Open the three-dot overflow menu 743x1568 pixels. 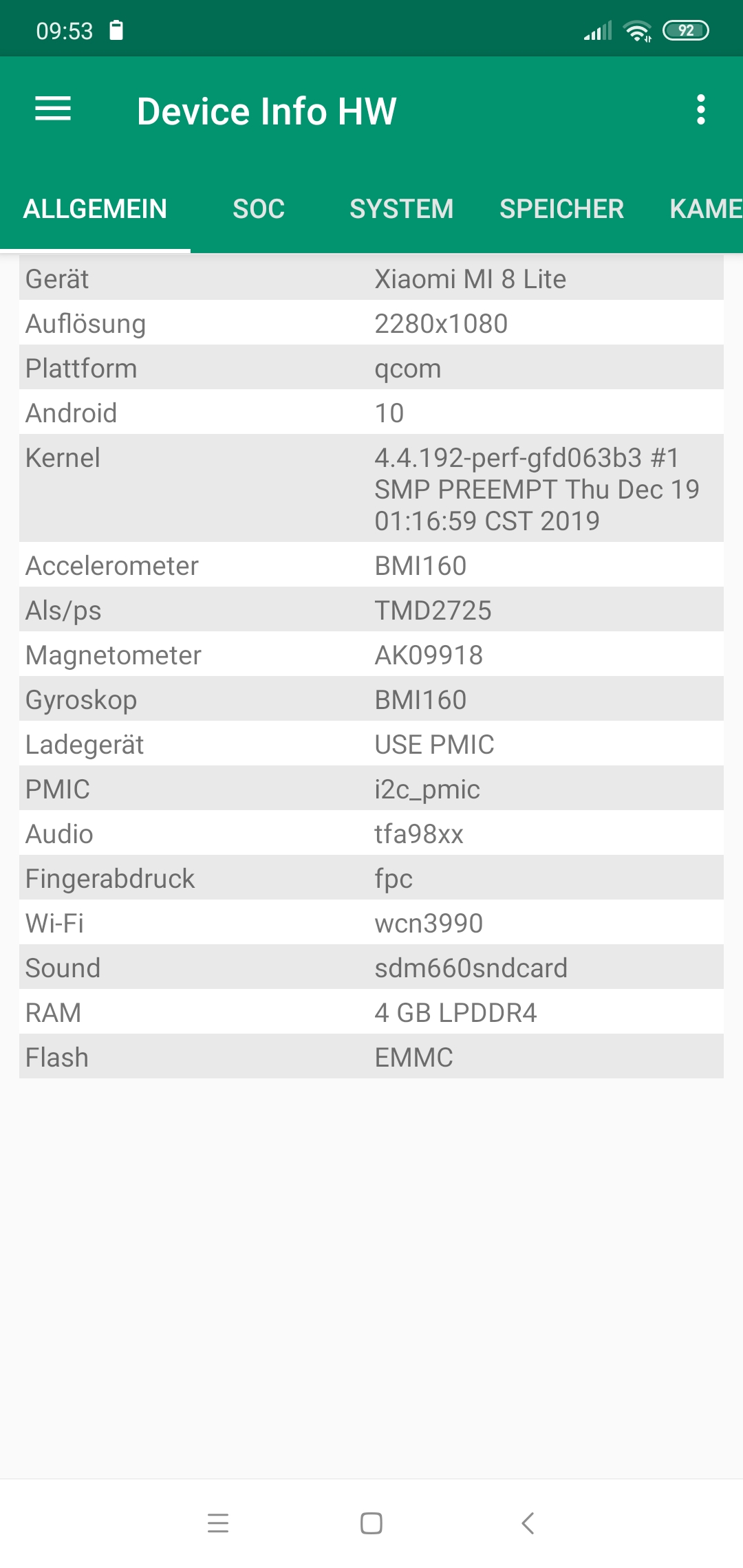coord(700,109)
